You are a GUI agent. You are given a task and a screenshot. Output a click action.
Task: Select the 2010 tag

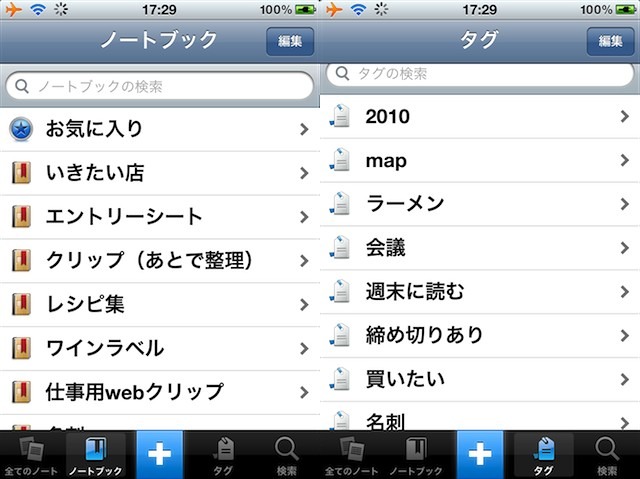point(480,117)
